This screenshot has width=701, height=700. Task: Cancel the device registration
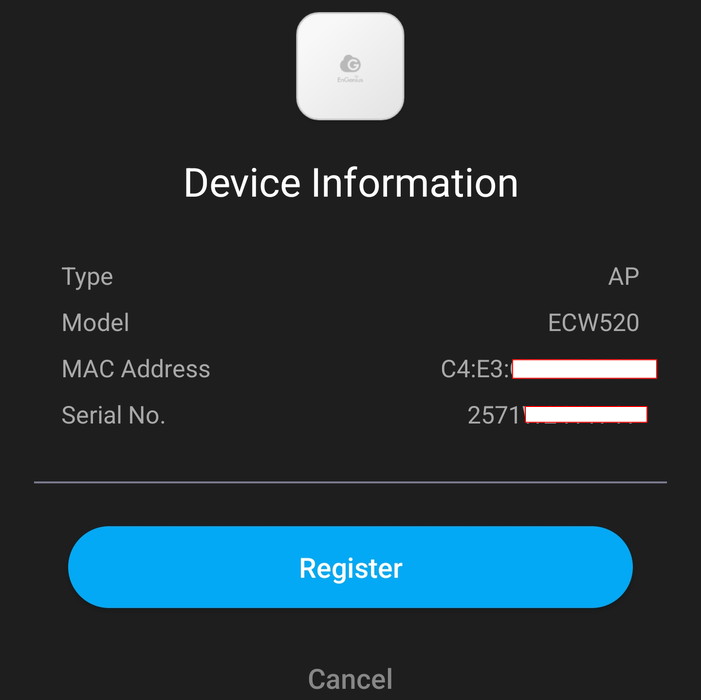350,680
